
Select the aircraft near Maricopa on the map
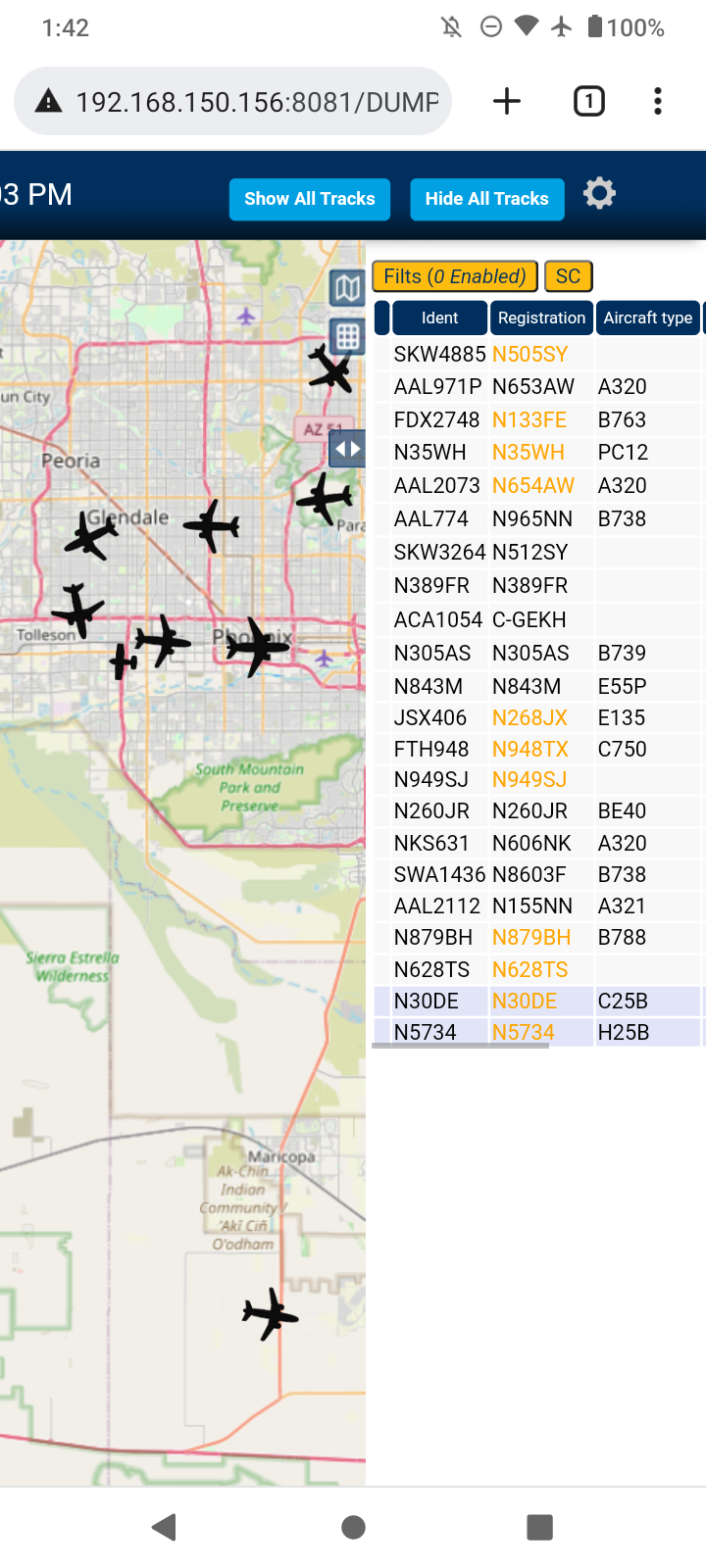point(270,1314)
